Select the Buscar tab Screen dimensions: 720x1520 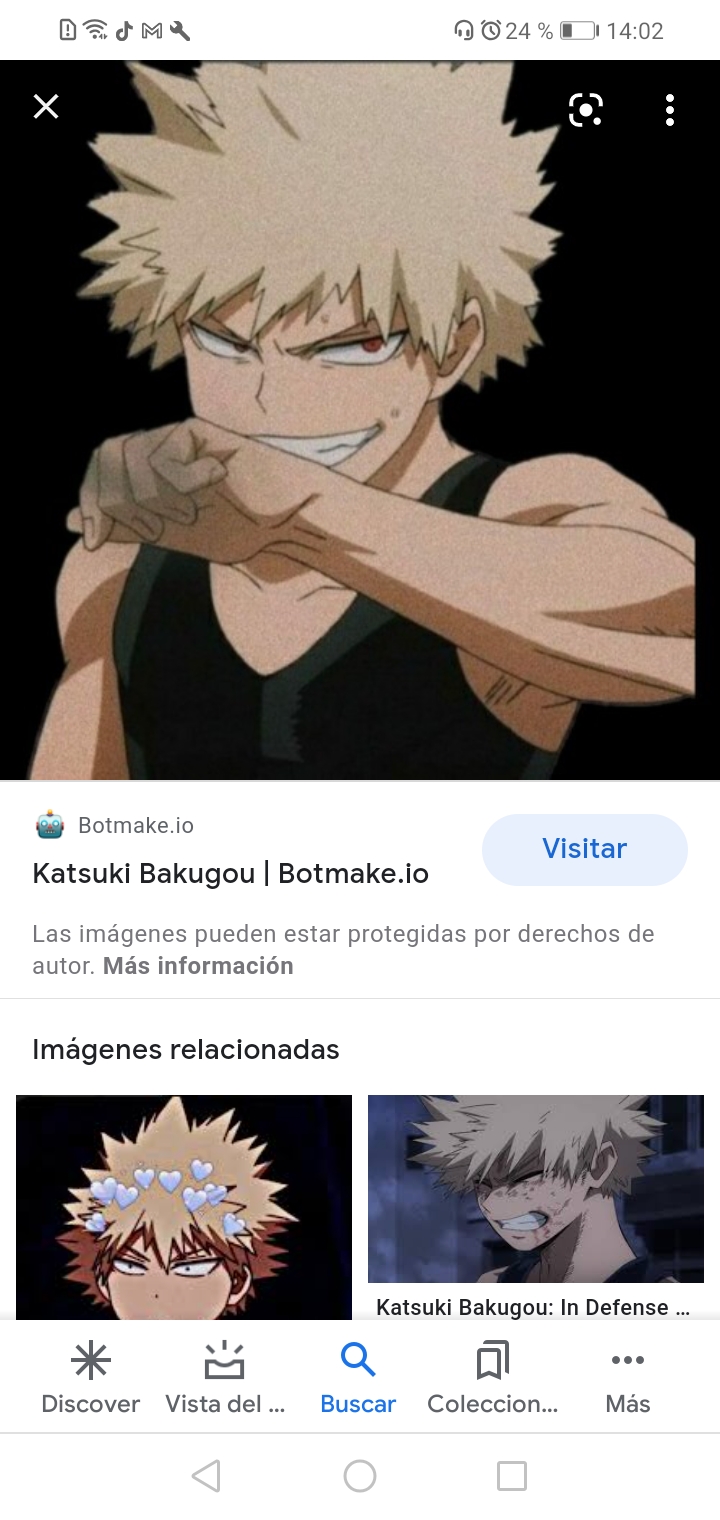[x=358, y=1378]
